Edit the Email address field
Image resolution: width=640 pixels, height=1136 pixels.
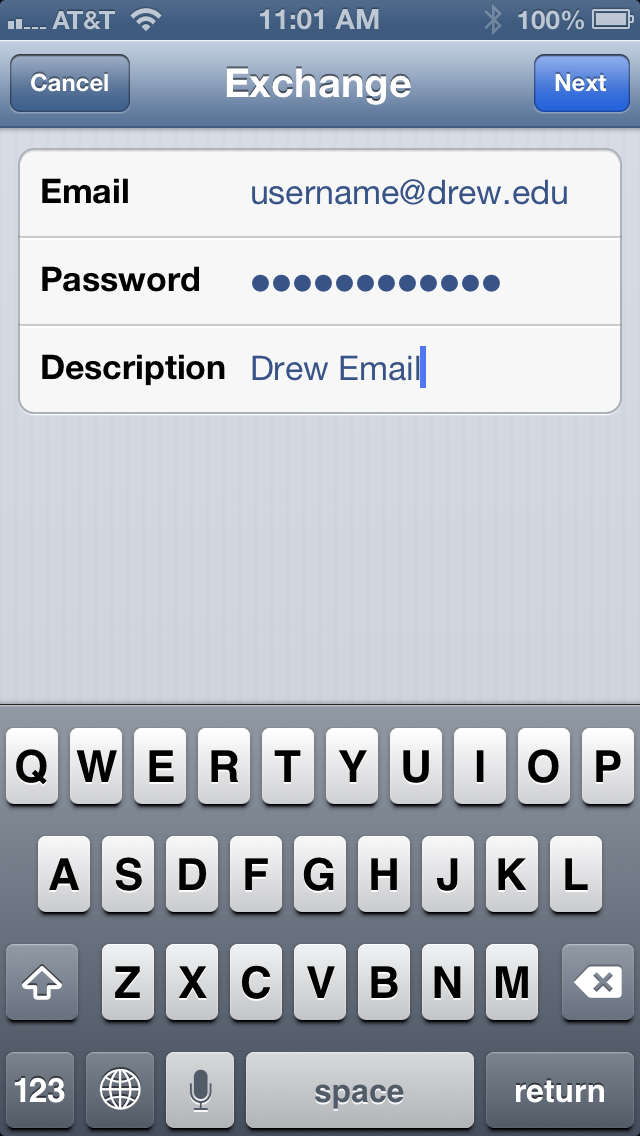click(320, 193)
